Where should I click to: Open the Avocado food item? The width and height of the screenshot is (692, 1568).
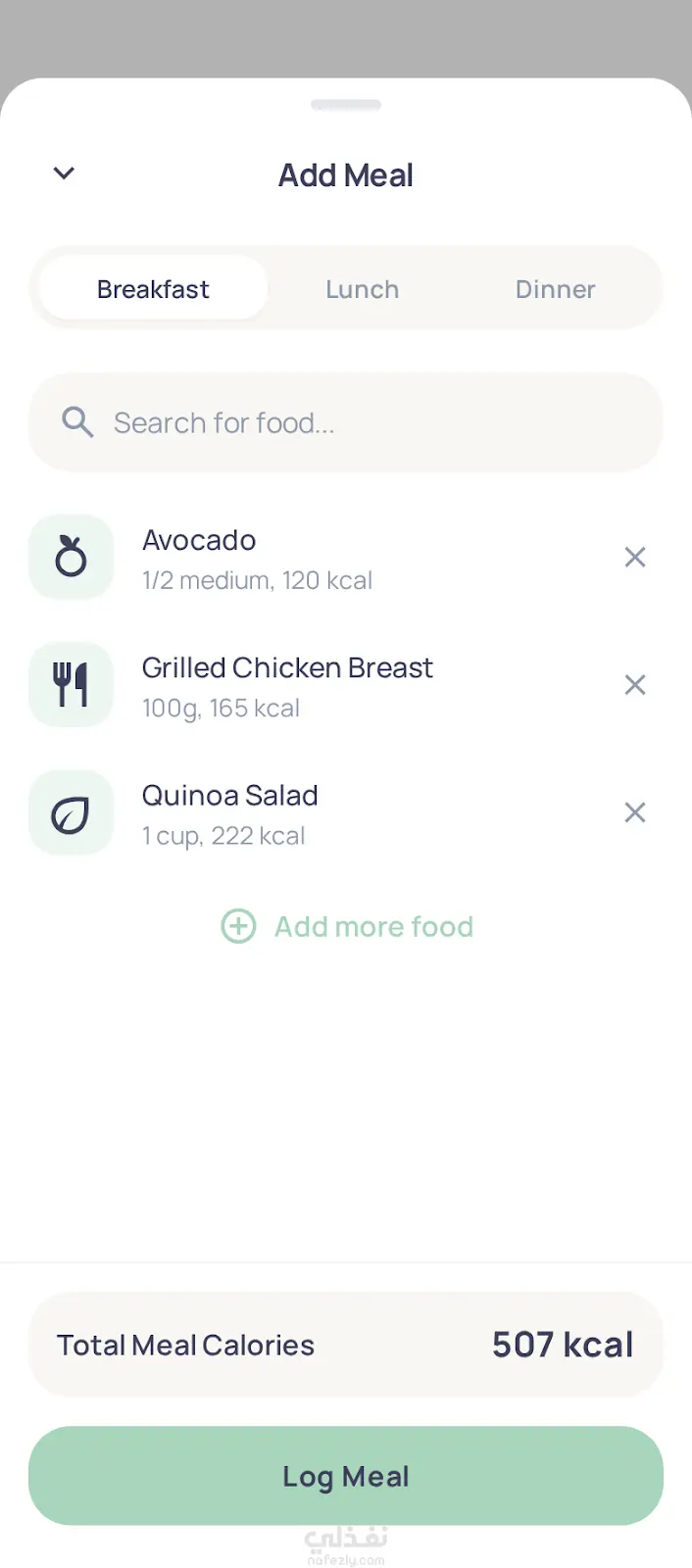tap(257, 559)
